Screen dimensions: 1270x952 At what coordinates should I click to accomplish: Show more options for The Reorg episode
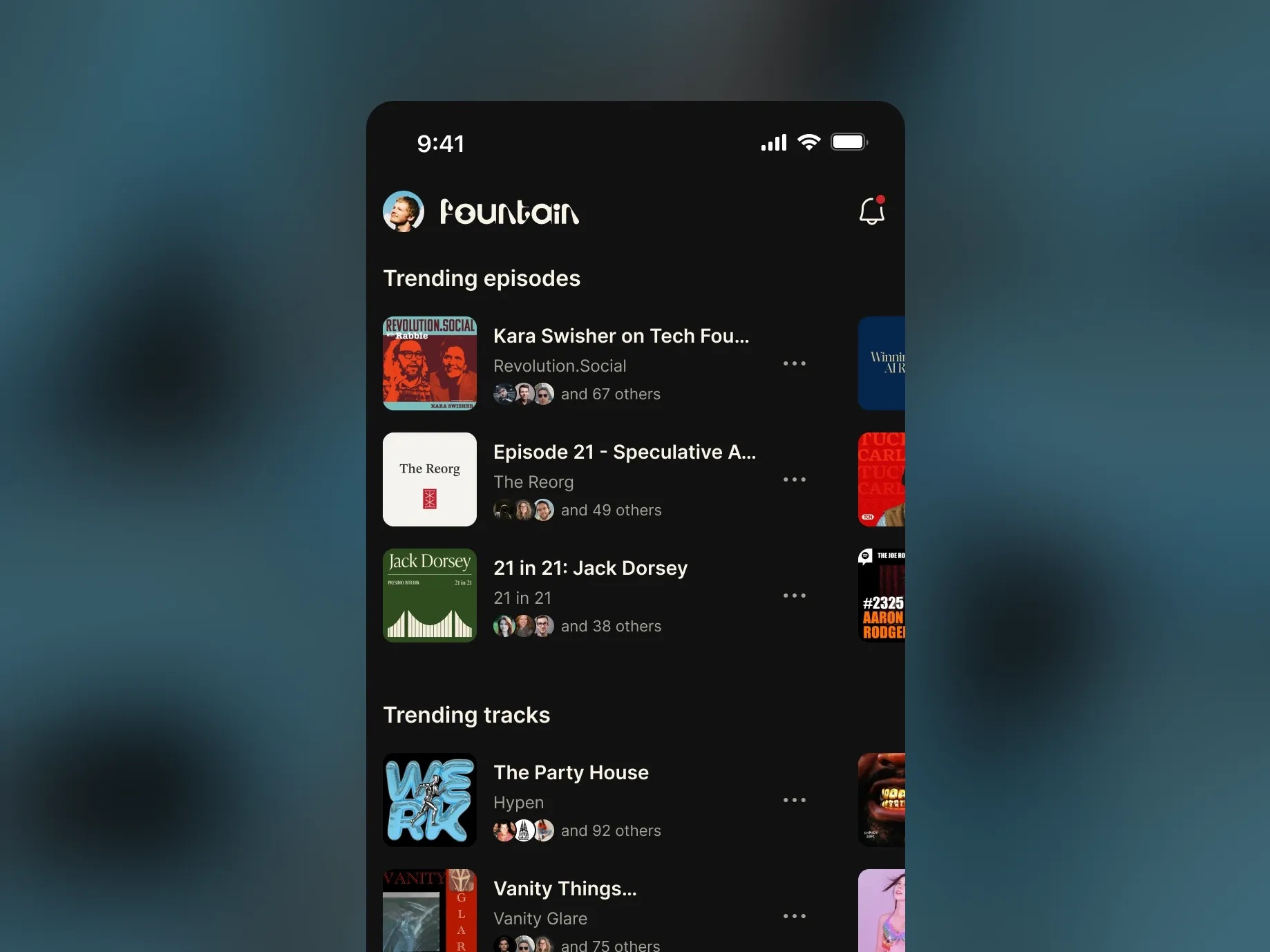[x=794, y=479]
